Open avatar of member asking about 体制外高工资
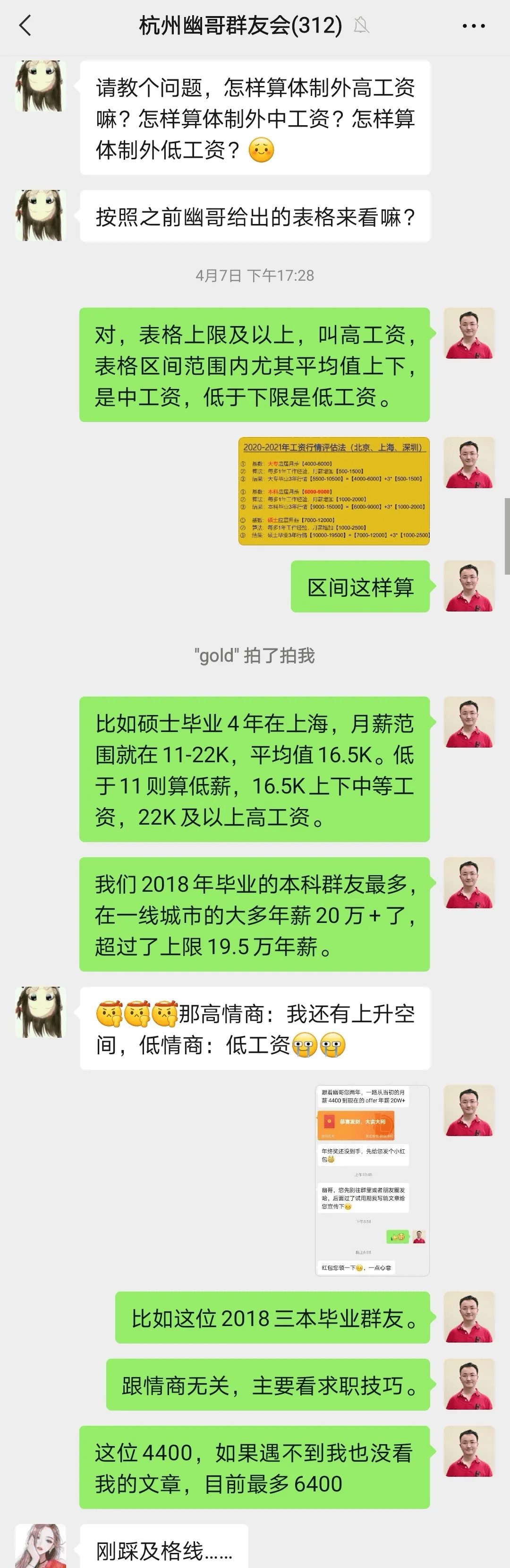Image resolution: width=510 pixels, height=1568 pixels. pyautogui.click(x=40, y=86)
